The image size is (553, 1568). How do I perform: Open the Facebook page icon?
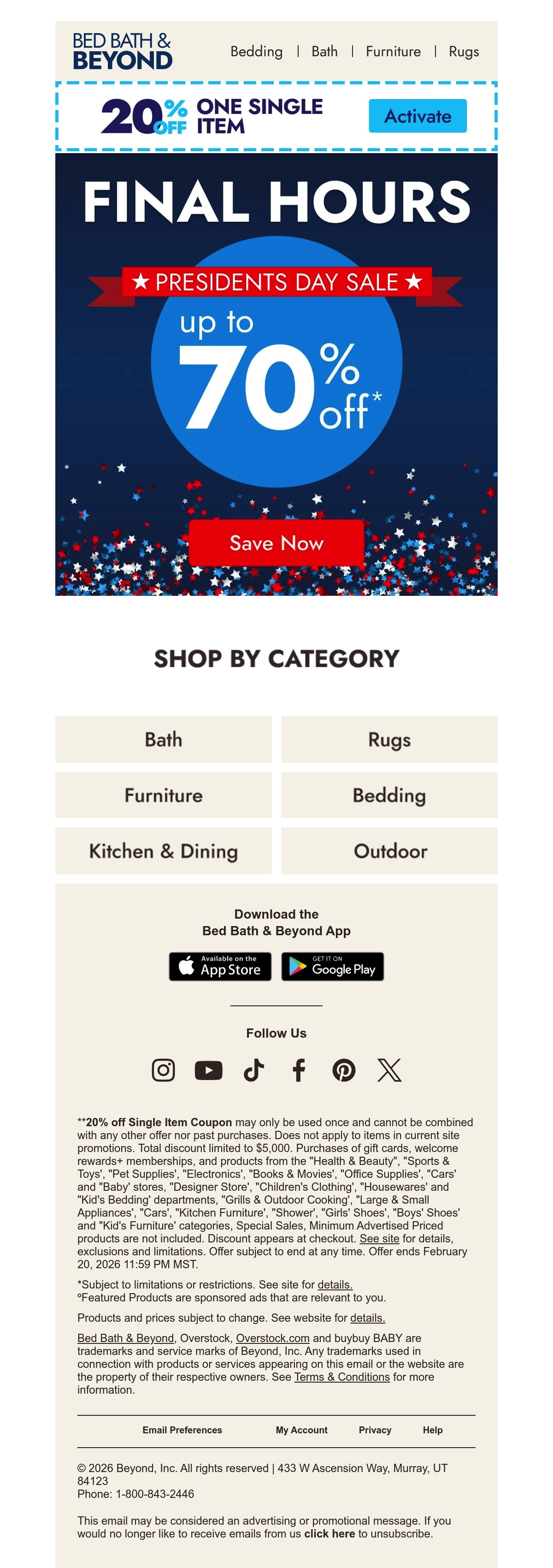click(x=299, y=1069)
